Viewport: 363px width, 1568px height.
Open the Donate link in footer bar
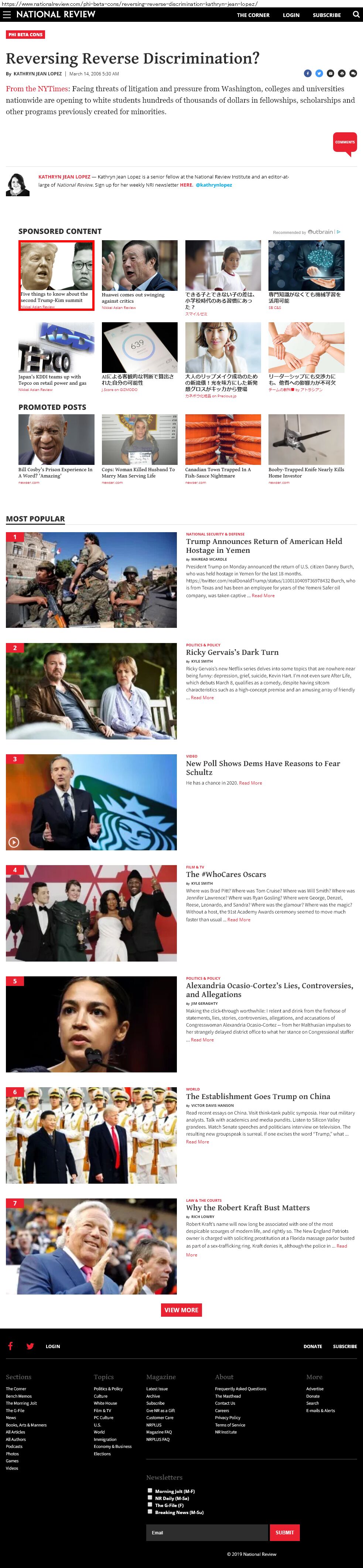coord(312,1346)
